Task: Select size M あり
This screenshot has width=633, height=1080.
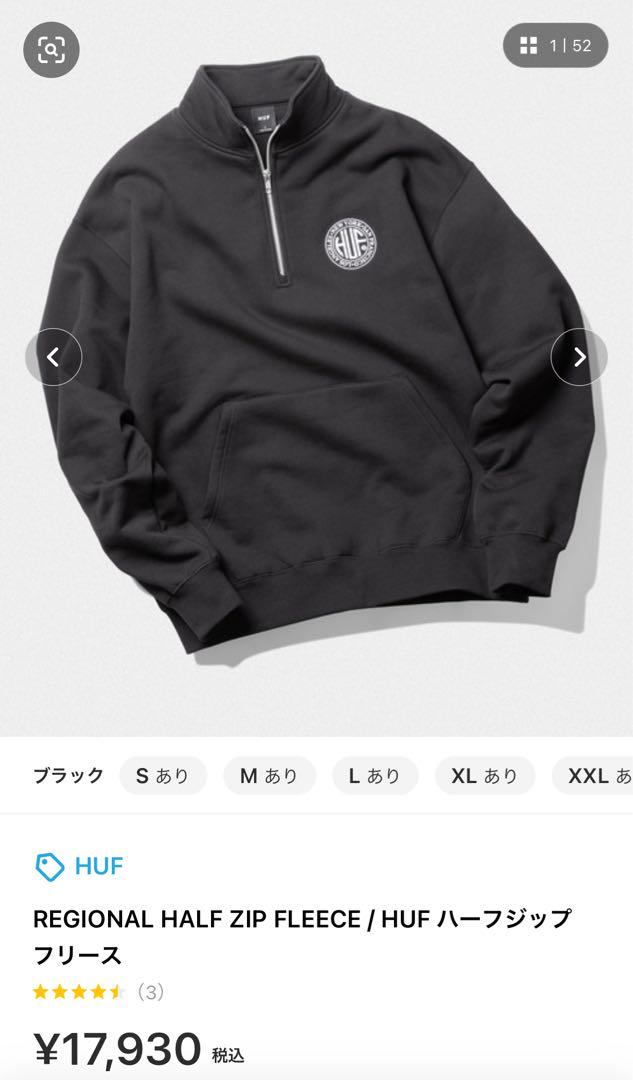Action: (x=269, y=776)
